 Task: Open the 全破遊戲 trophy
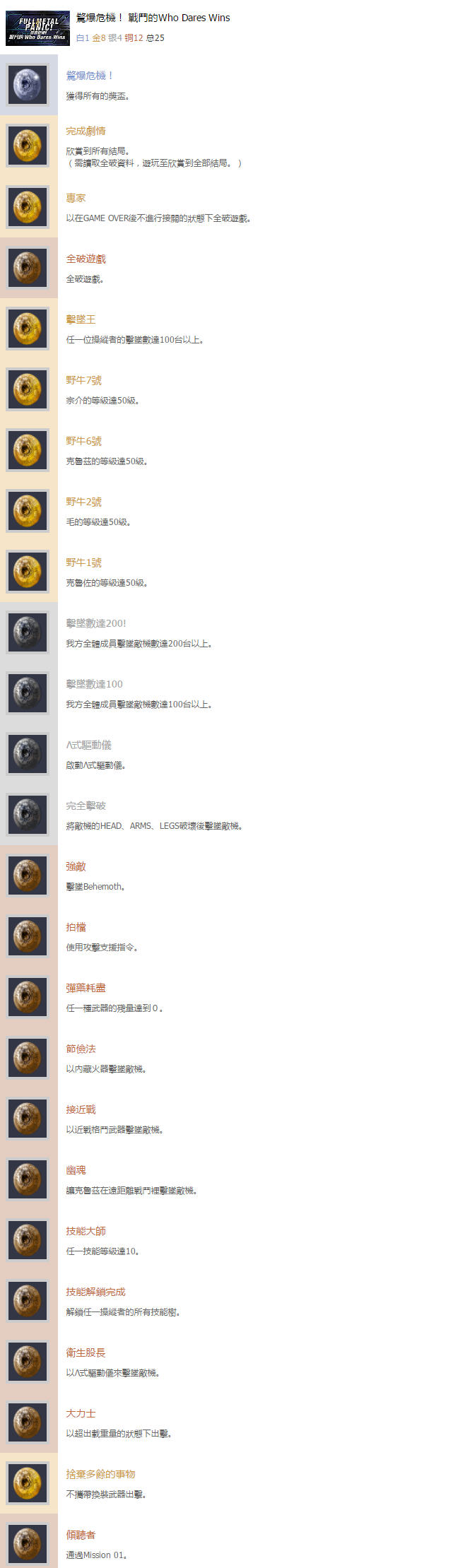[86, 259]
